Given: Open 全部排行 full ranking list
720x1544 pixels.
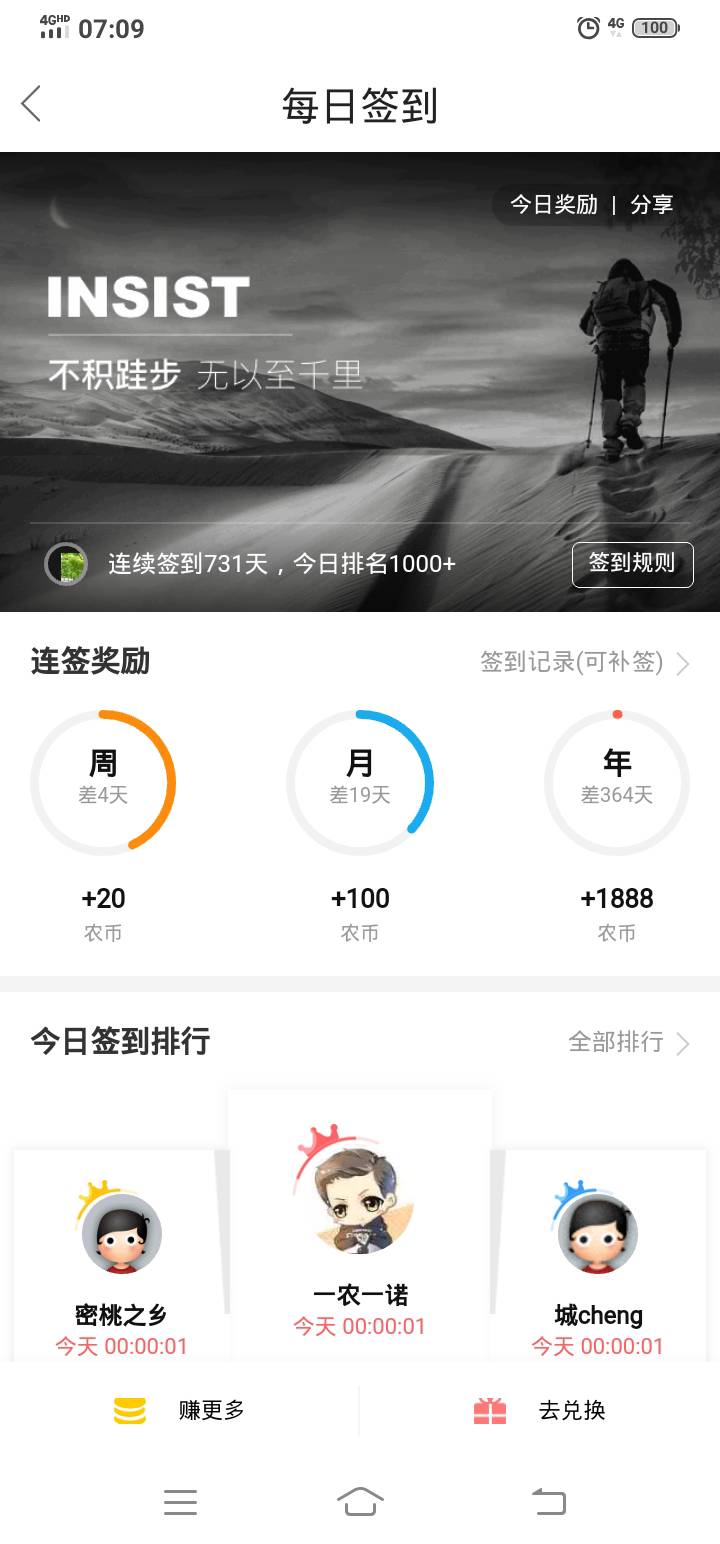Looking at the screenshot, I should pyautogui.click(x=628, y=1042).
